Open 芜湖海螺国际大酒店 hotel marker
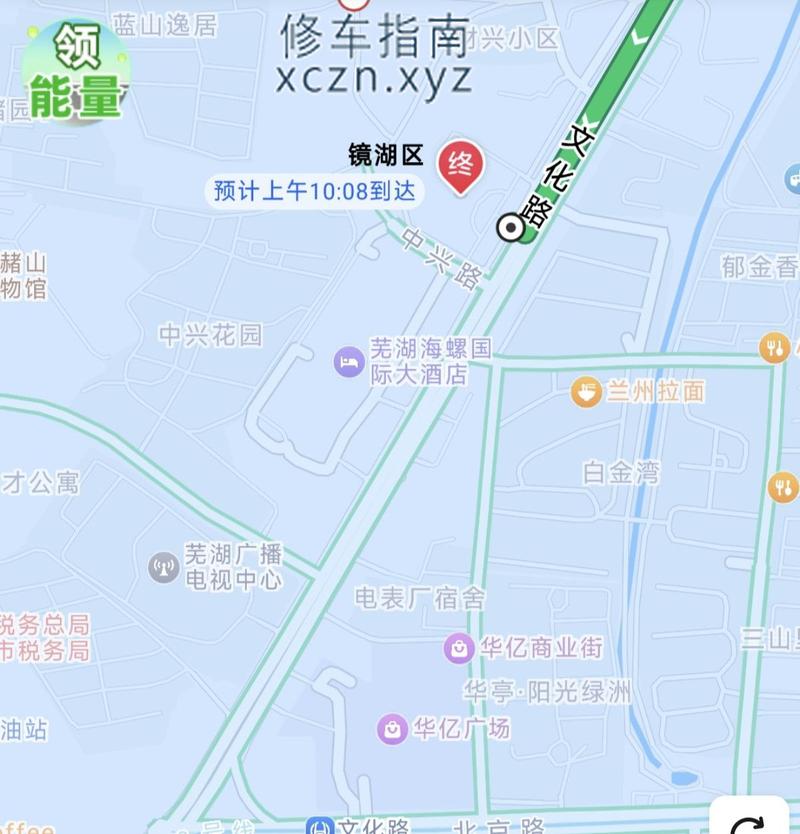The image size is (800, 834). (348, 361)
